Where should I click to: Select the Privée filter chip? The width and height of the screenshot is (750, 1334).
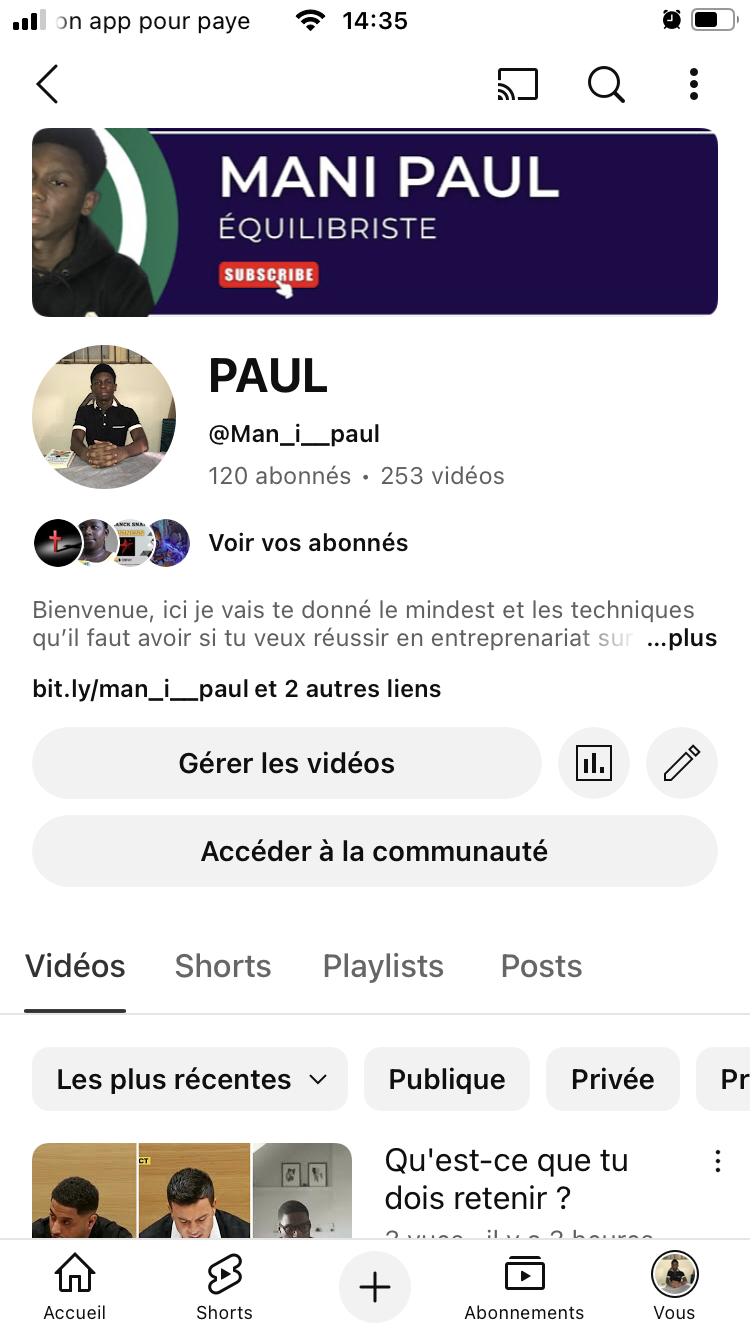tap(612, 1079)
